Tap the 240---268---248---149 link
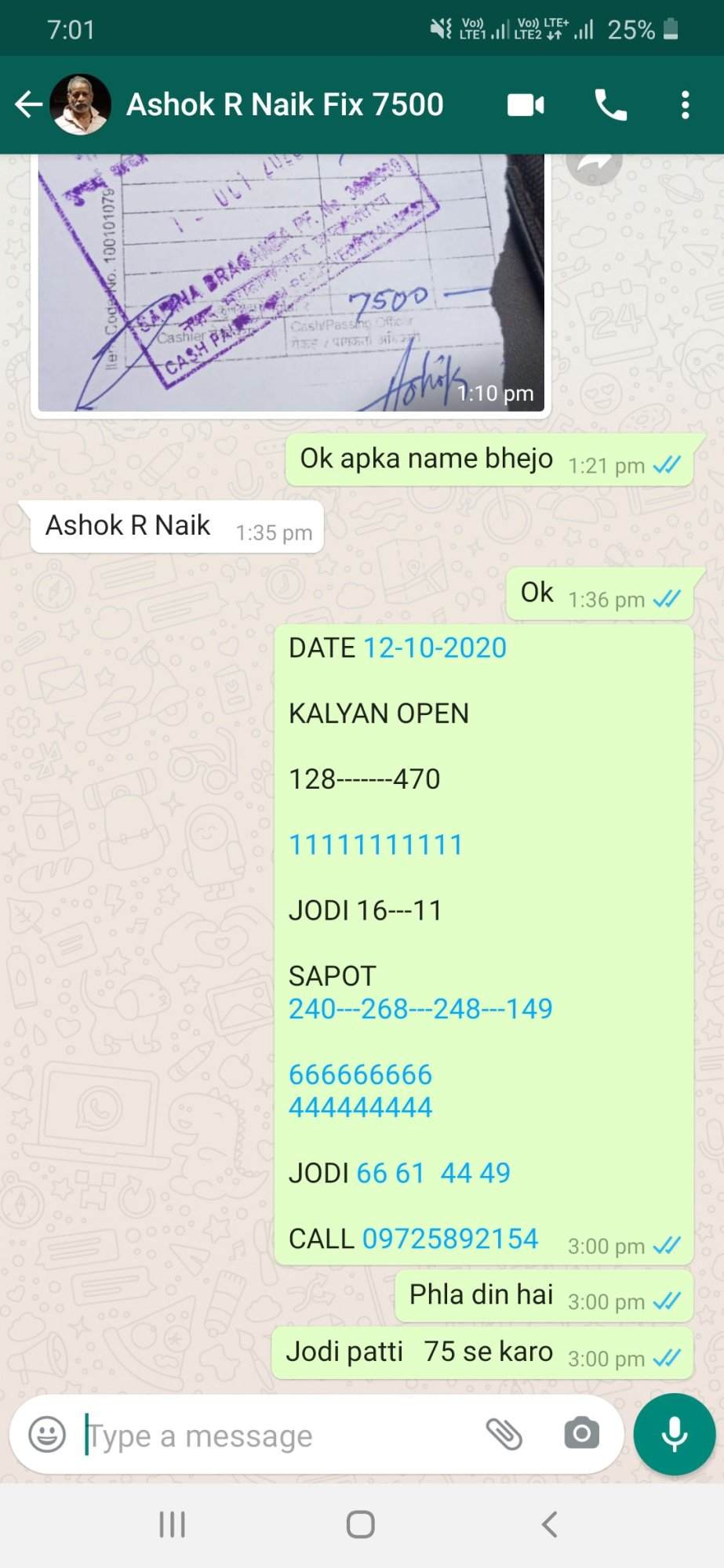Screen dimensions: 724x1568 [x=420, y=1009]
